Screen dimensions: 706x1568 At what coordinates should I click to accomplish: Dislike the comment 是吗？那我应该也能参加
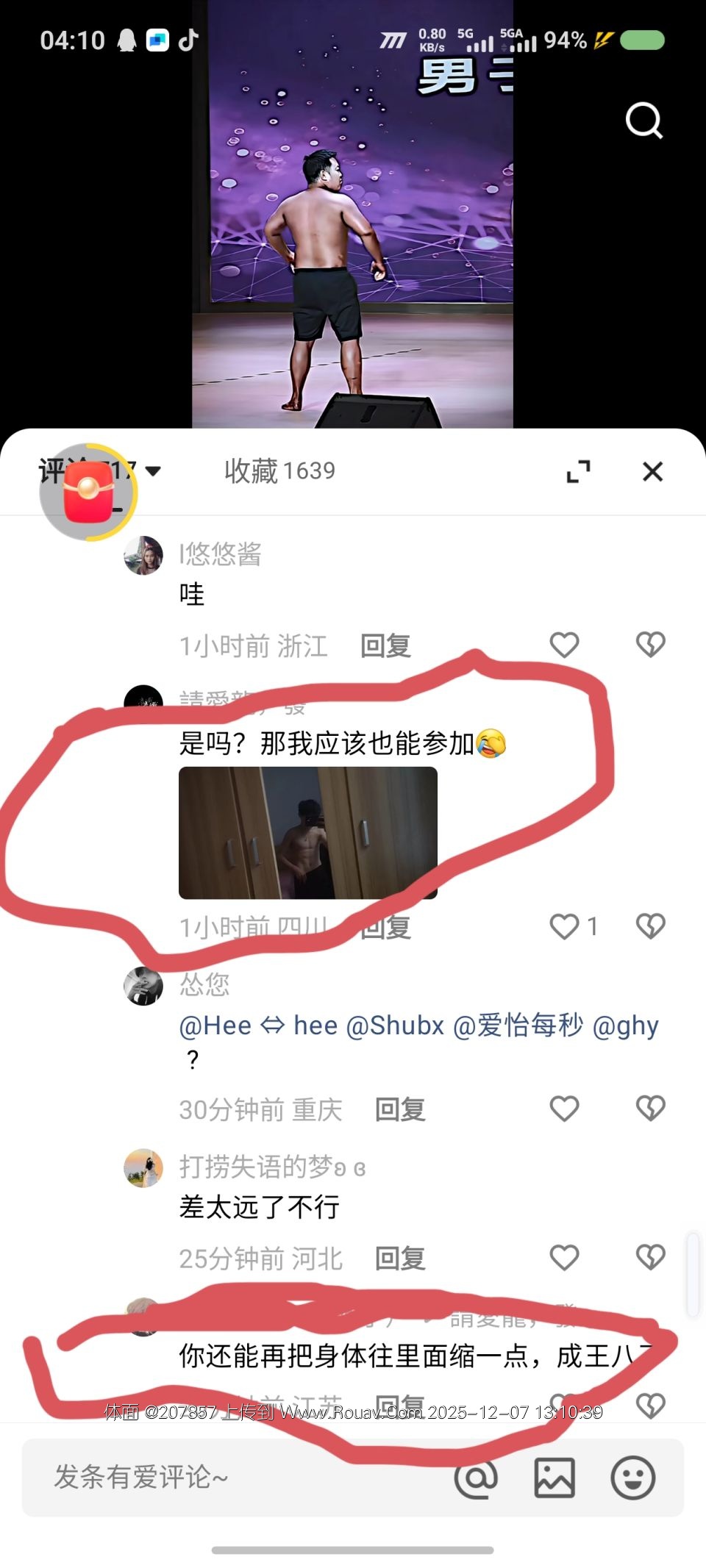pos(650,926)
